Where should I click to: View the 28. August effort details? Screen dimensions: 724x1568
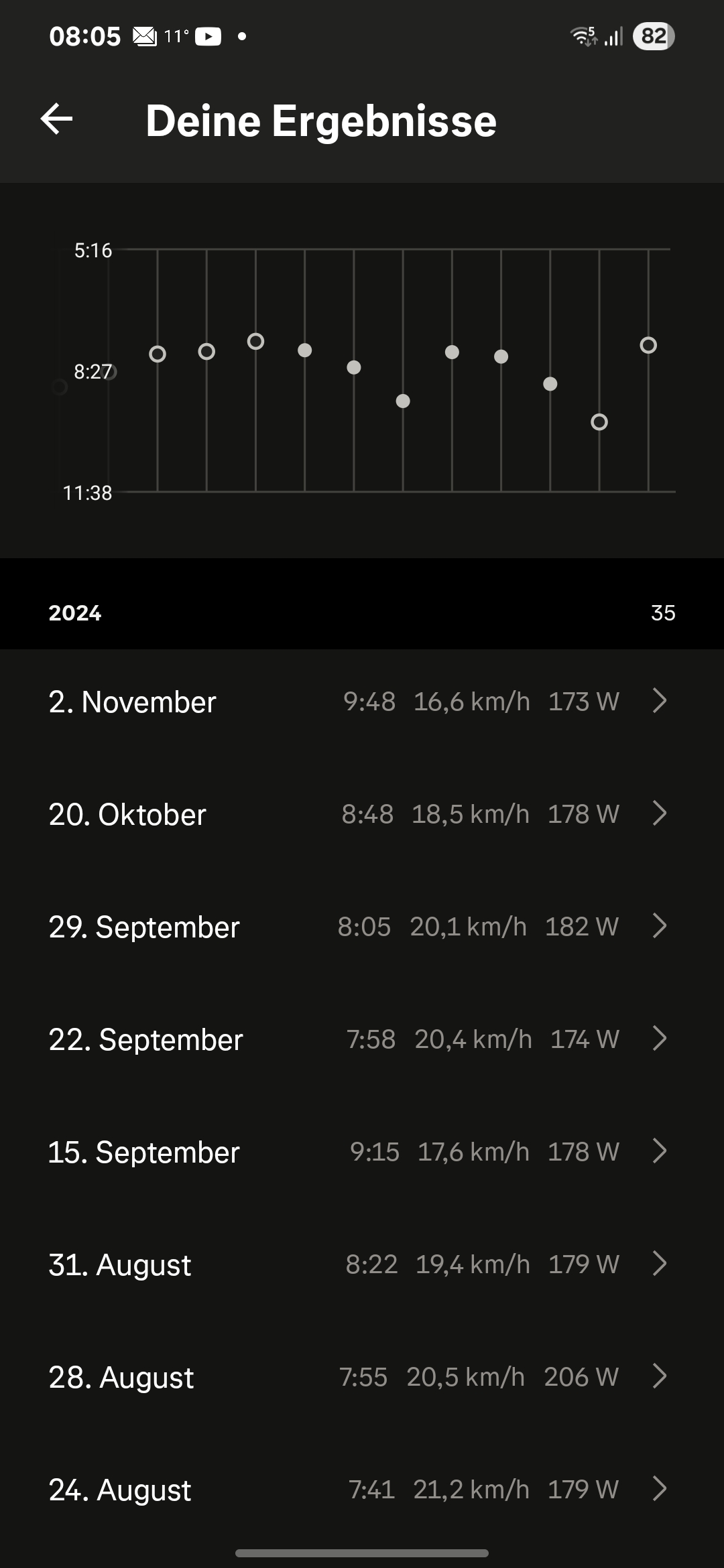(361, 1377)
